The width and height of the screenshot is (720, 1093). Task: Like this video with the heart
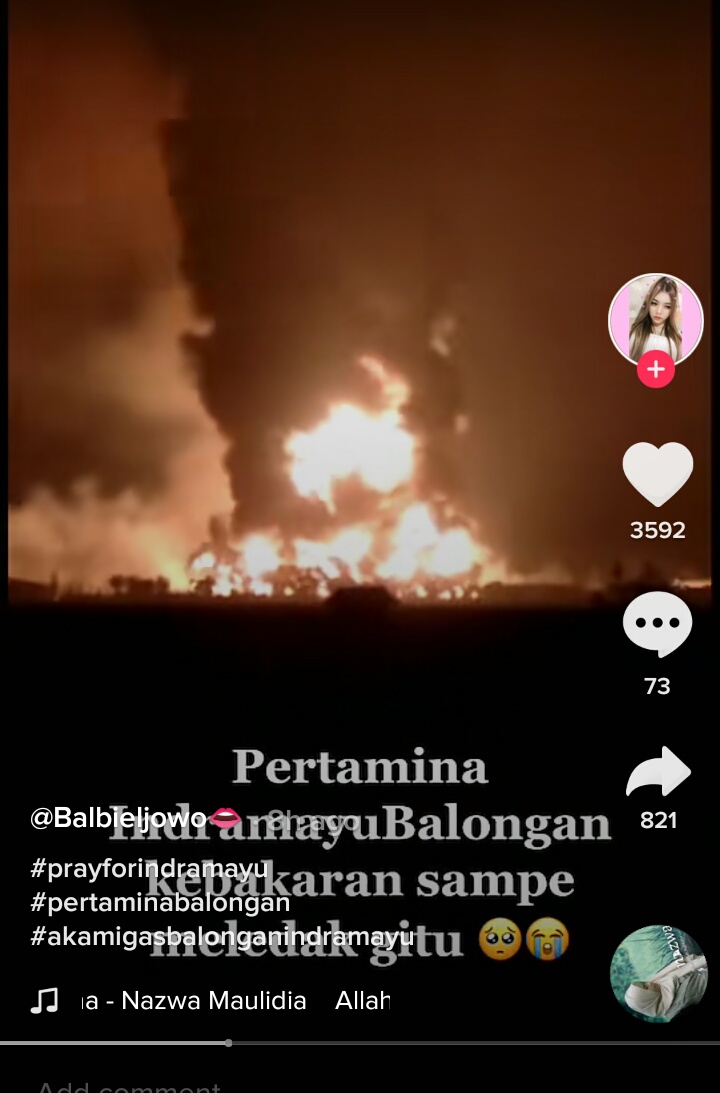point(657,474)
